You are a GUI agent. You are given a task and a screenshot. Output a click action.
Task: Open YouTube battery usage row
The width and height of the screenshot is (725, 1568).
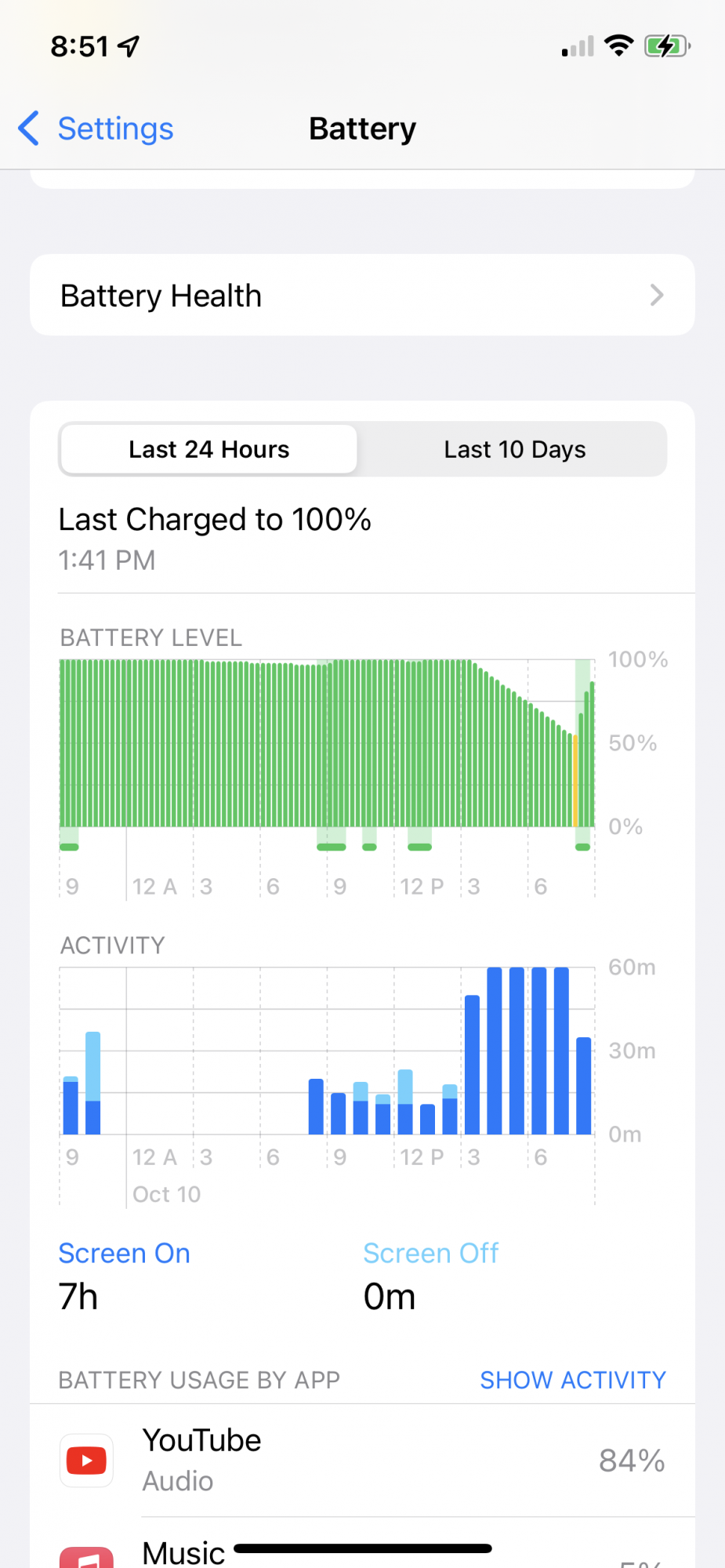point(362,1461)
